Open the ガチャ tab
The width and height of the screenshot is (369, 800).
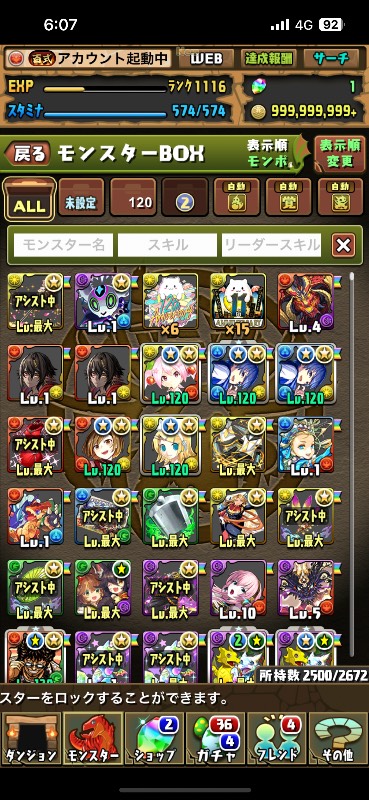pyautogui.click(x=215, y=738)
